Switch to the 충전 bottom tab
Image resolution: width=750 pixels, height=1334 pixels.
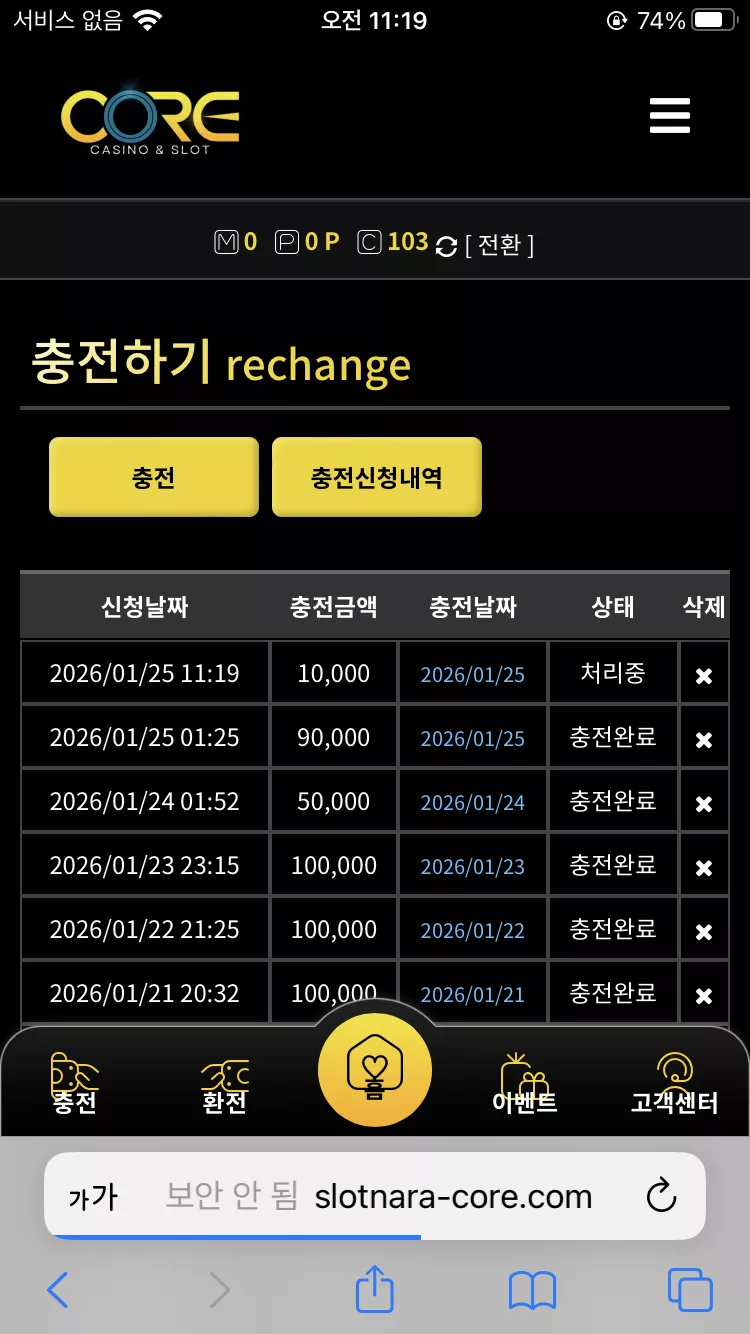point(75,1084)
